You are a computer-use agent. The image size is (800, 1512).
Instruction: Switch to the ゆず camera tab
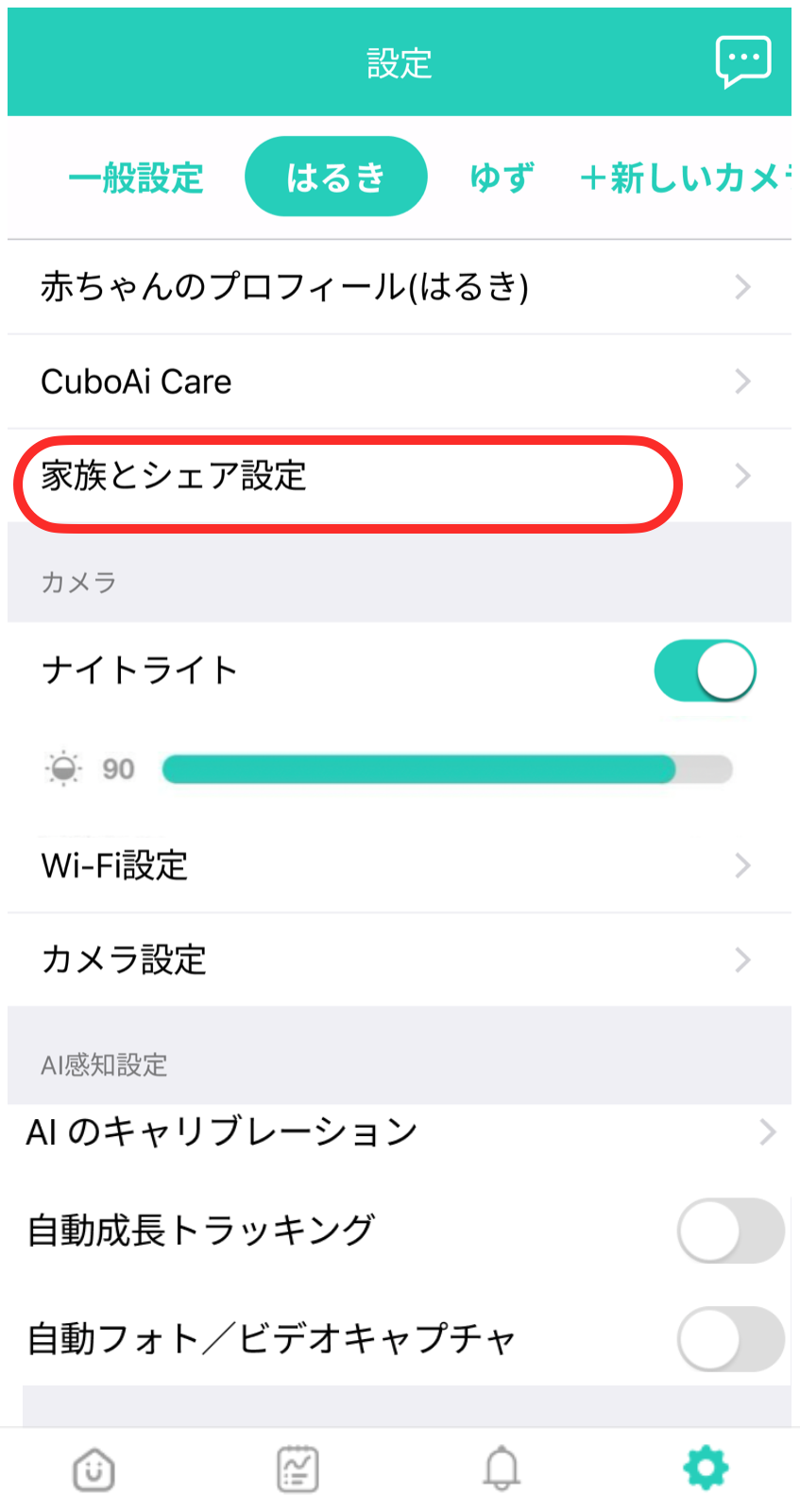click(x=502, y=177)
